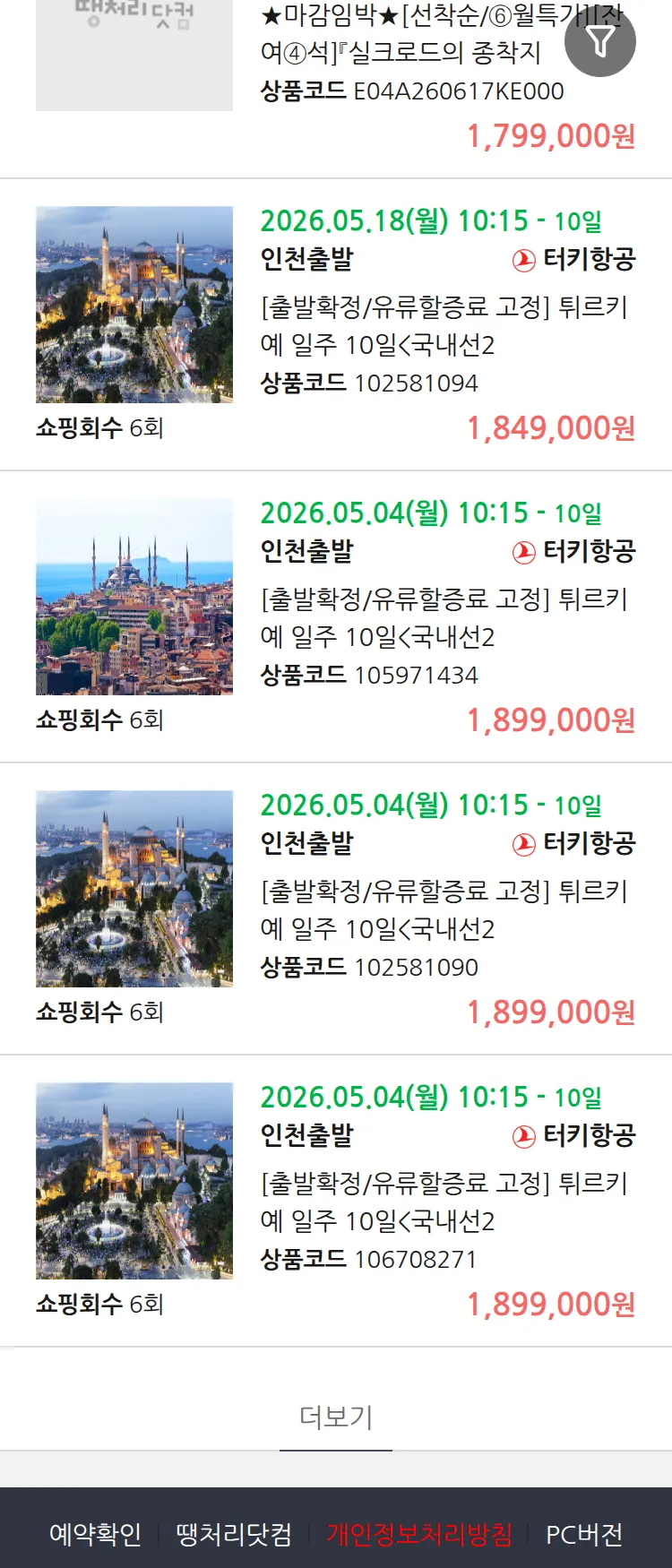This screenshot has height=1568, width=672.
Task: Switch to the PC버전 site
Action: (584, 1534)
